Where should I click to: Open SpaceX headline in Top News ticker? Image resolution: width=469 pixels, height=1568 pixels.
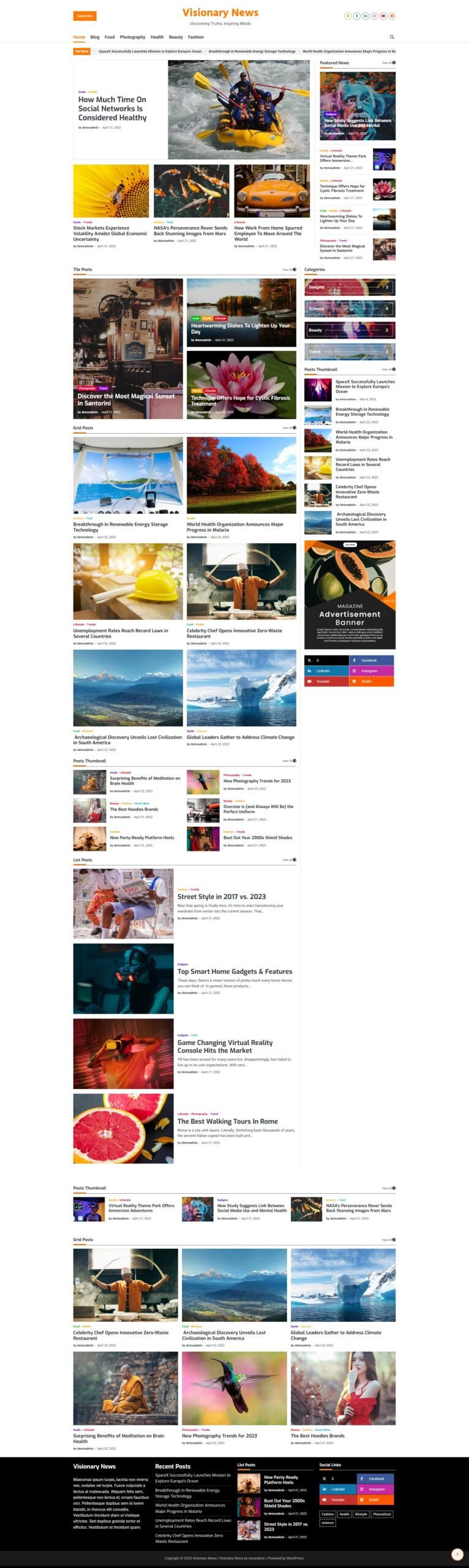coord(149,51)
